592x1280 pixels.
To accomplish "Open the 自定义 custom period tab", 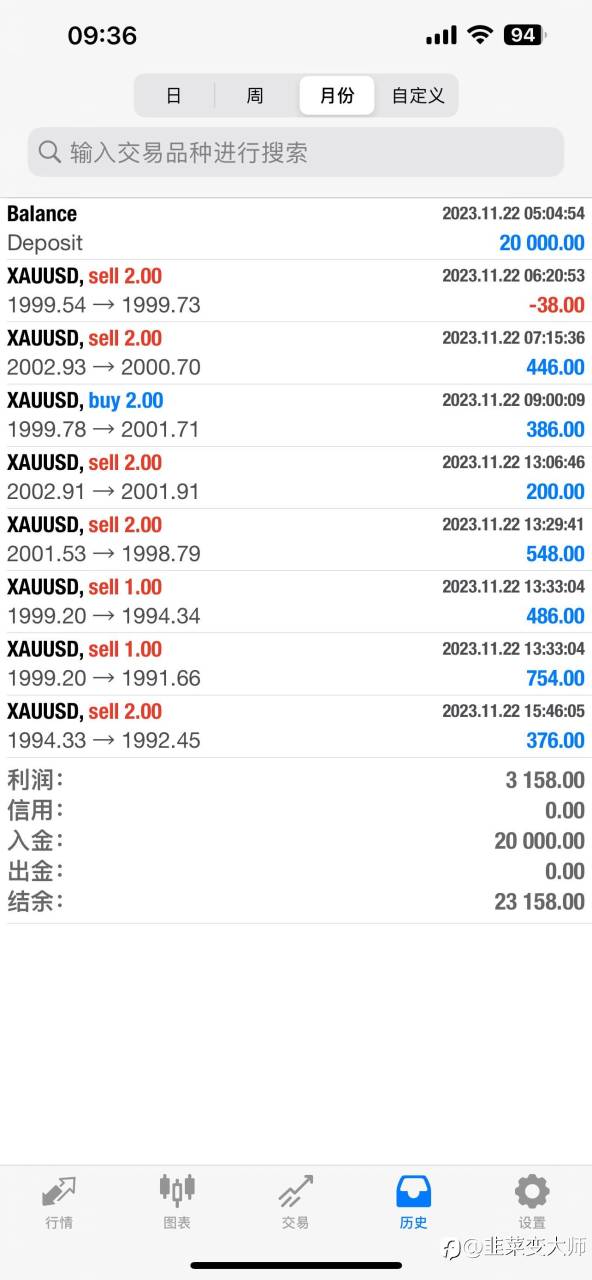I will (417, 96).
